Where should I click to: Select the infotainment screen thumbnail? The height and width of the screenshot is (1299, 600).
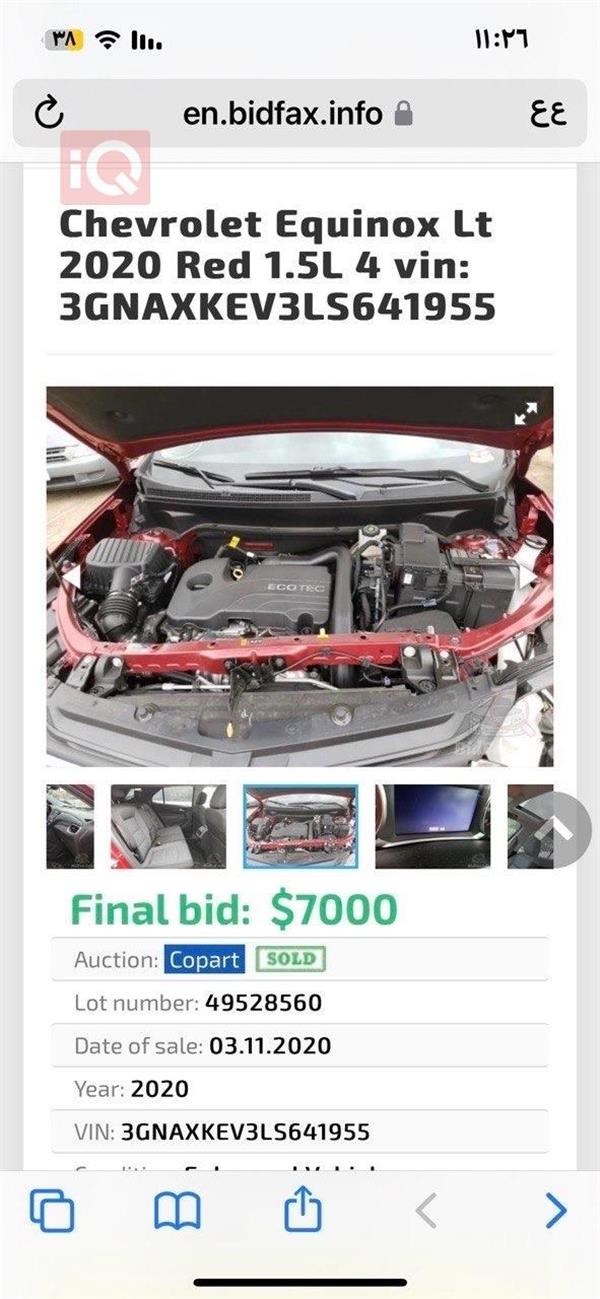pyautogui.click(x=432, y=826)
